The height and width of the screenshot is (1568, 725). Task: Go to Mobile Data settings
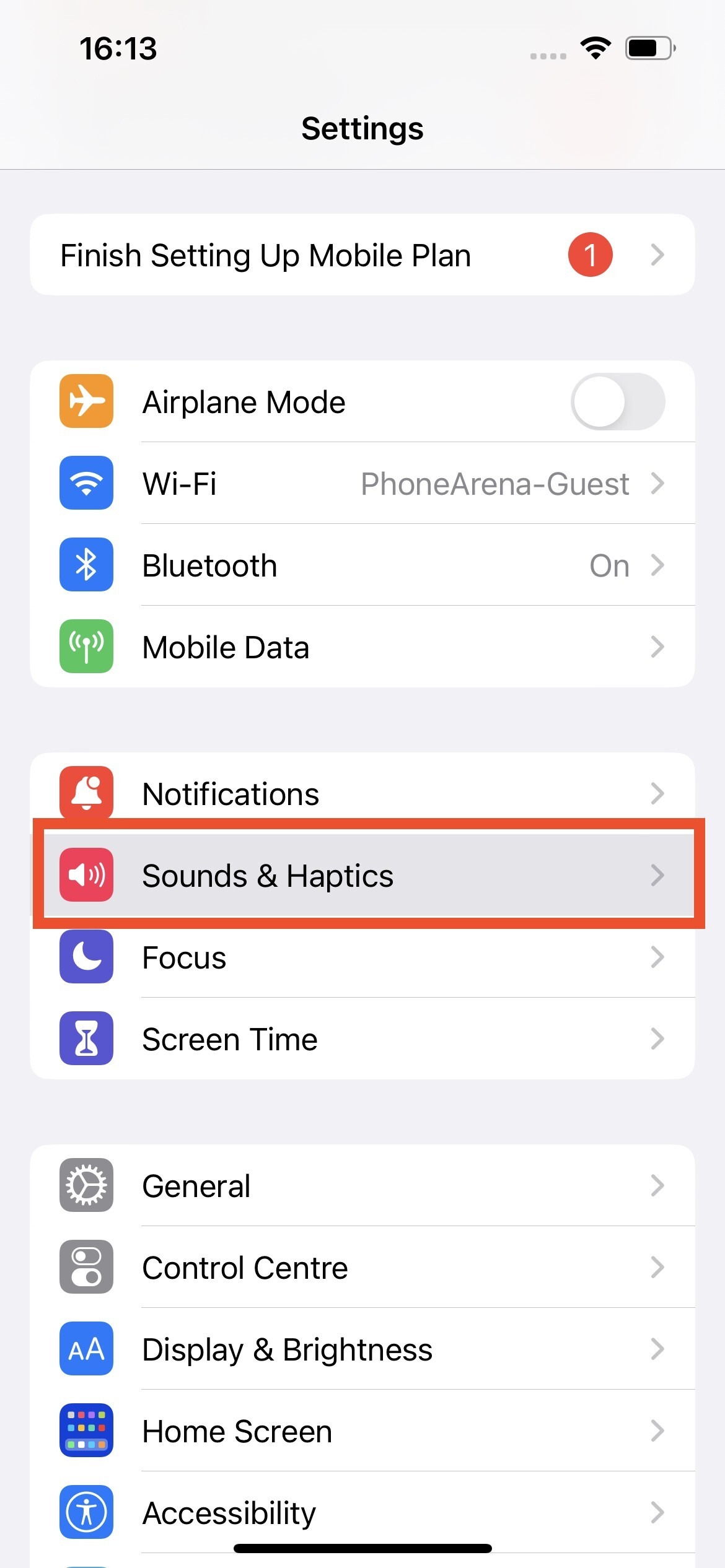362,647
